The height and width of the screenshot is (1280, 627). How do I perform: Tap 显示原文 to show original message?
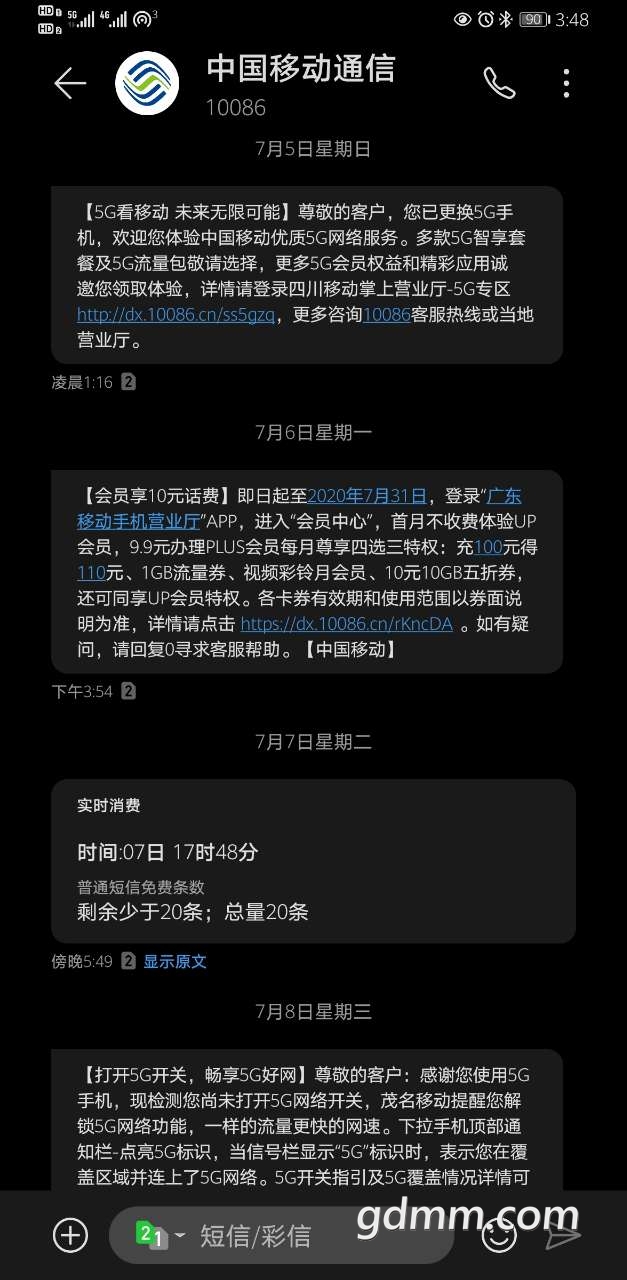pos(175,961)
